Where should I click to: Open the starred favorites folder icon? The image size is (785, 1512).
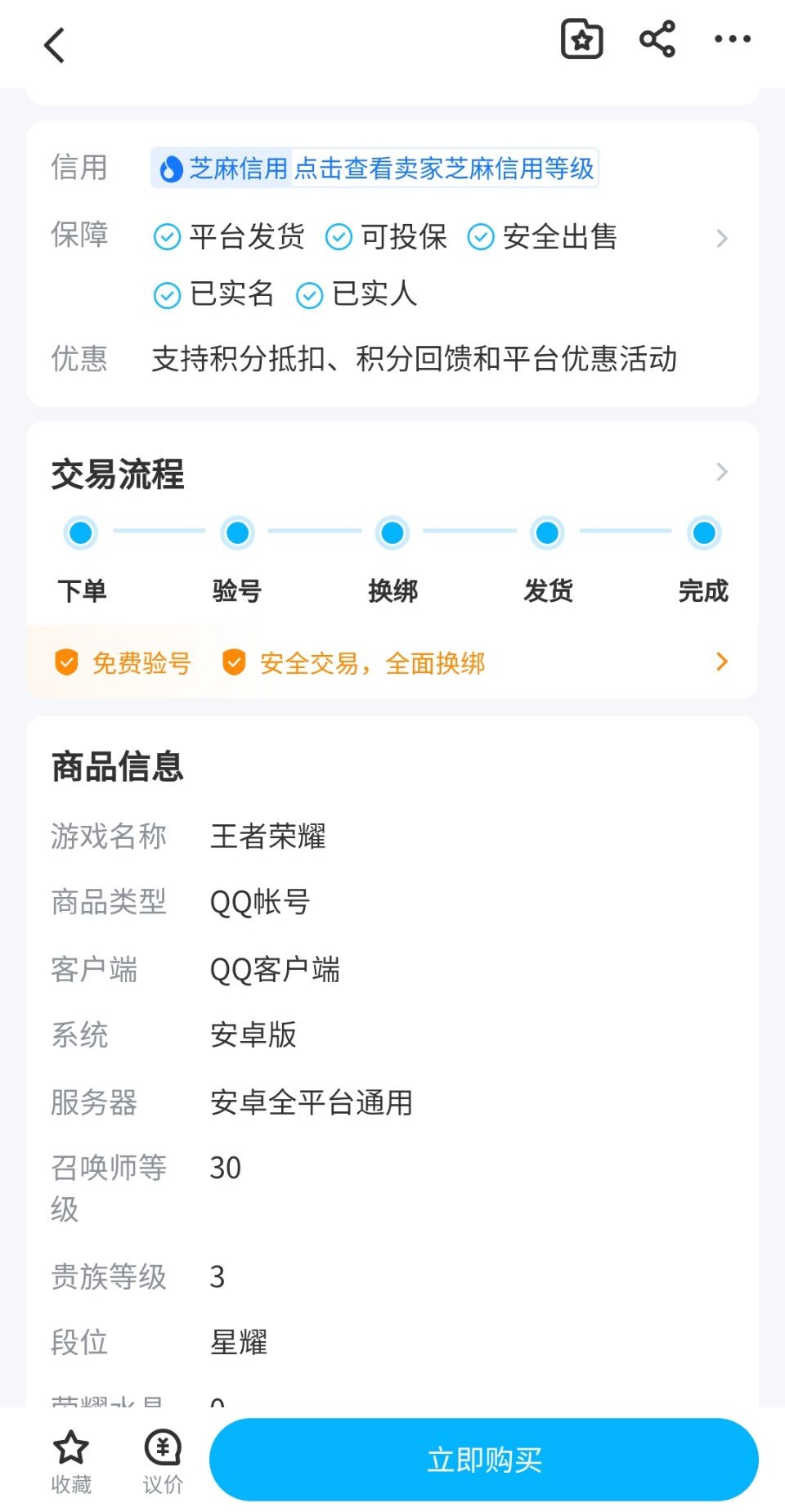tap(581, 39)
